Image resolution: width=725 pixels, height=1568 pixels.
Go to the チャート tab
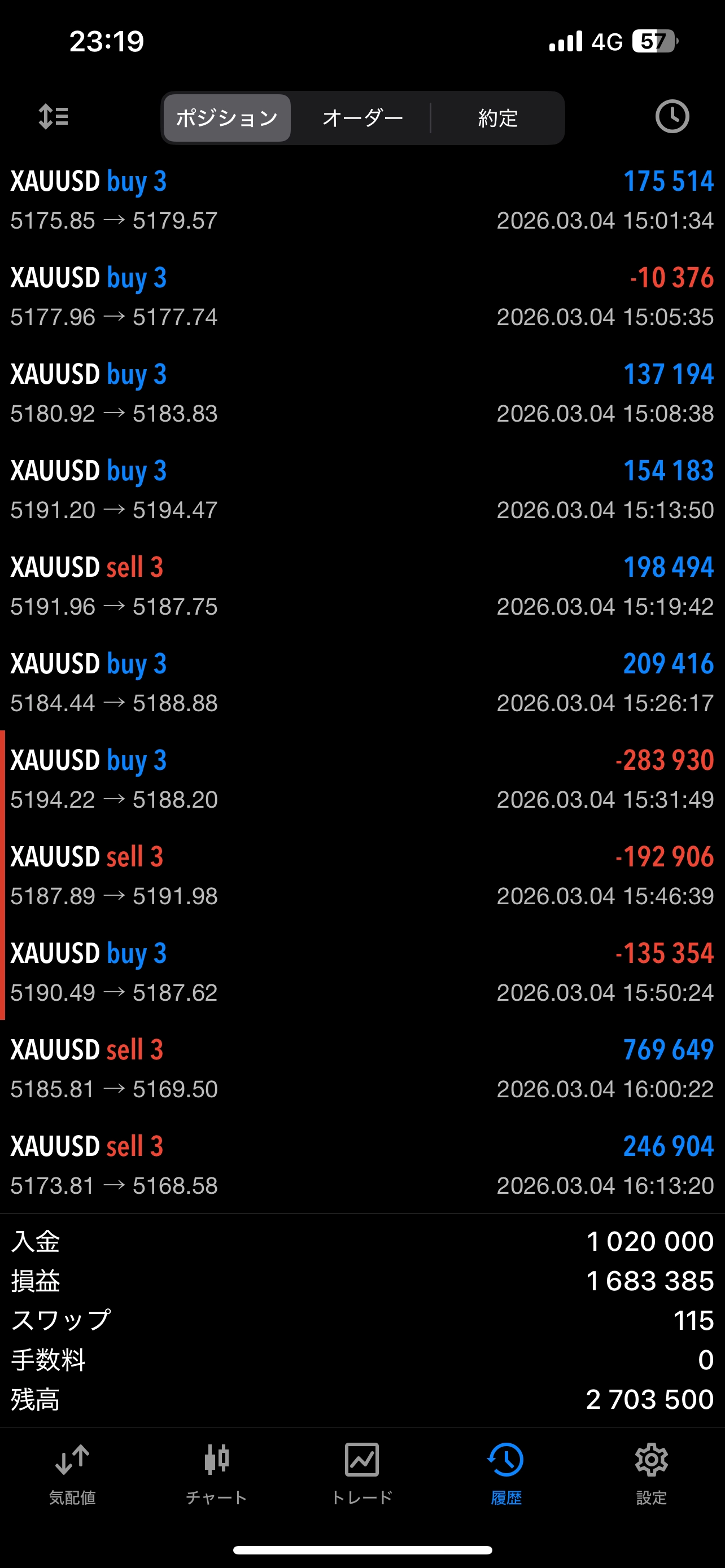pos(217,1473)
